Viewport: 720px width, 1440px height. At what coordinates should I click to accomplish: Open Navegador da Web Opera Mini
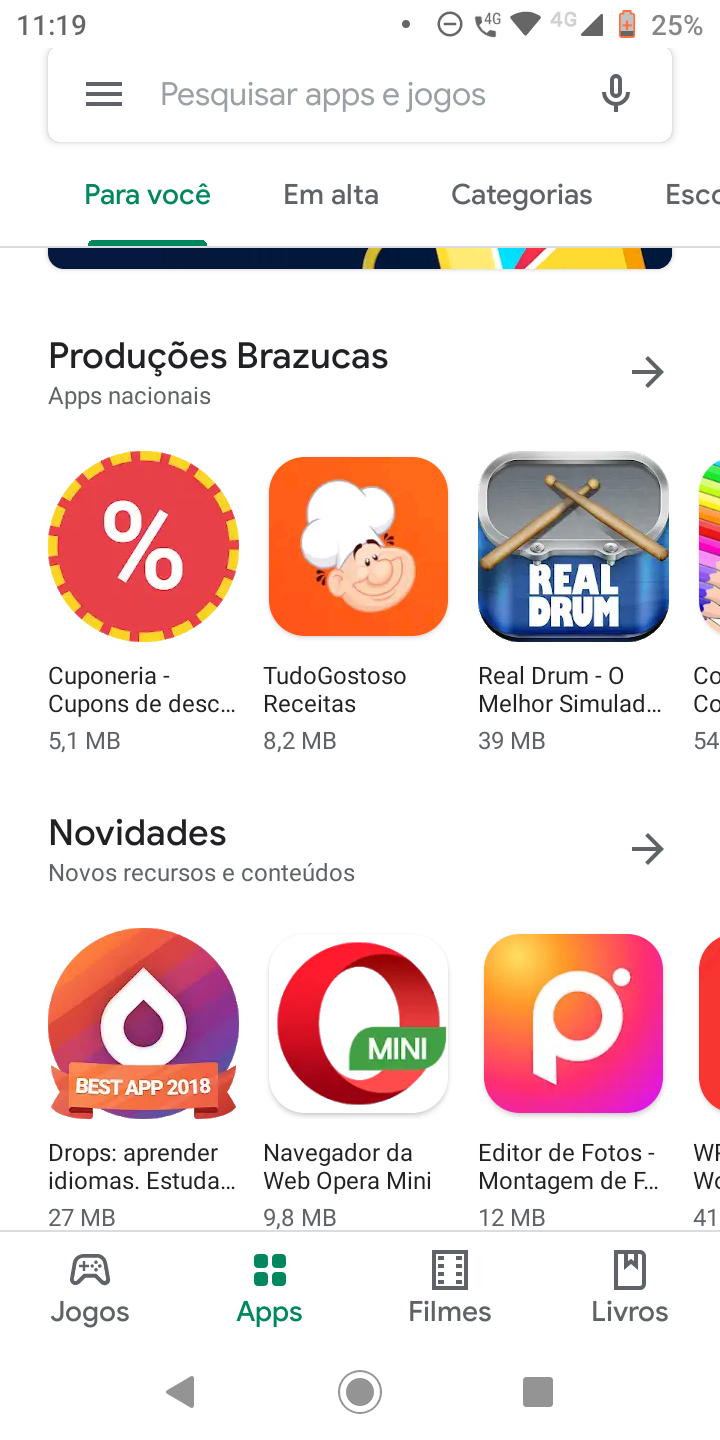coord(358,1023)
